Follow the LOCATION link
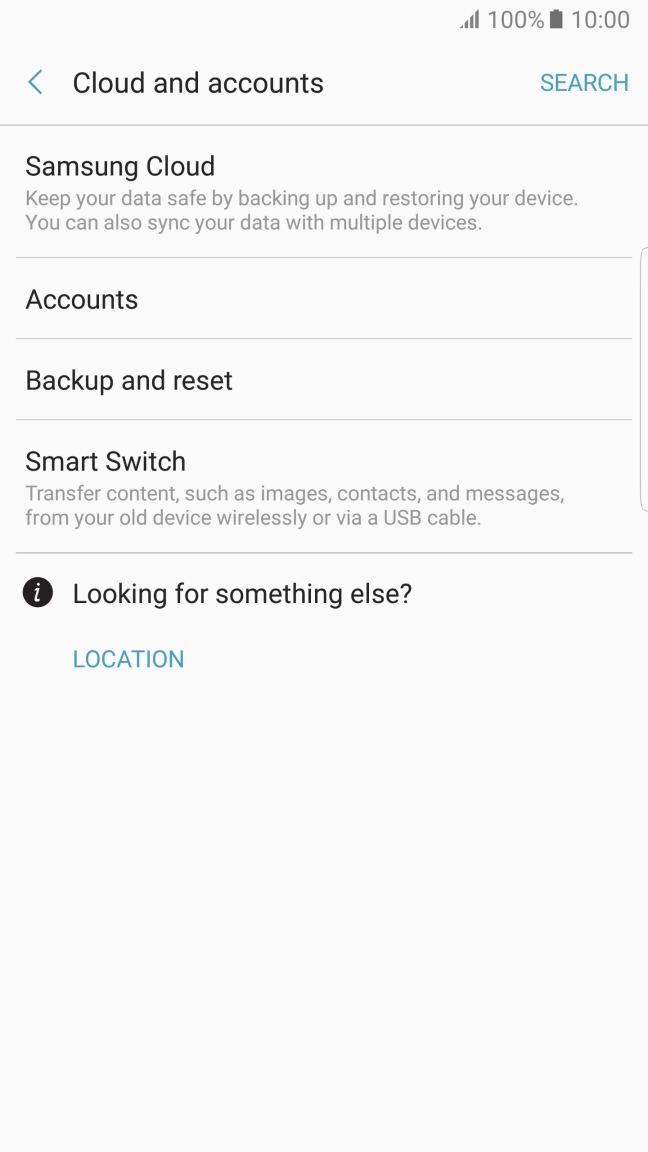This screenshot has width=648, height=1152. point(129,659)
